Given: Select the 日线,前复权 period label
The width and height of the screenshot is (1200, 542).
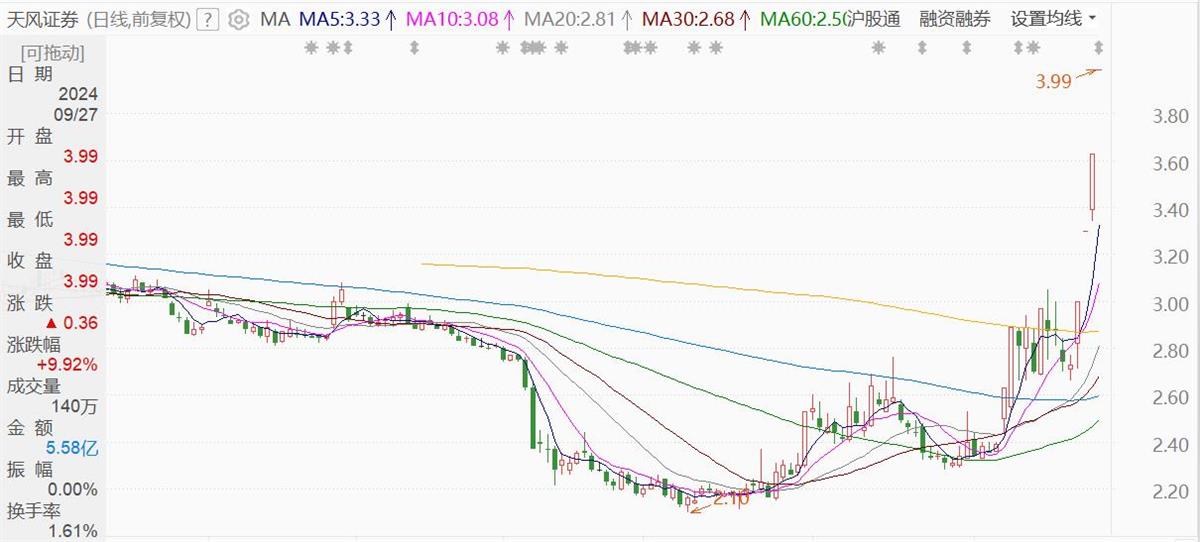Looking at the screenshot, I should click(x=136, y=19).
